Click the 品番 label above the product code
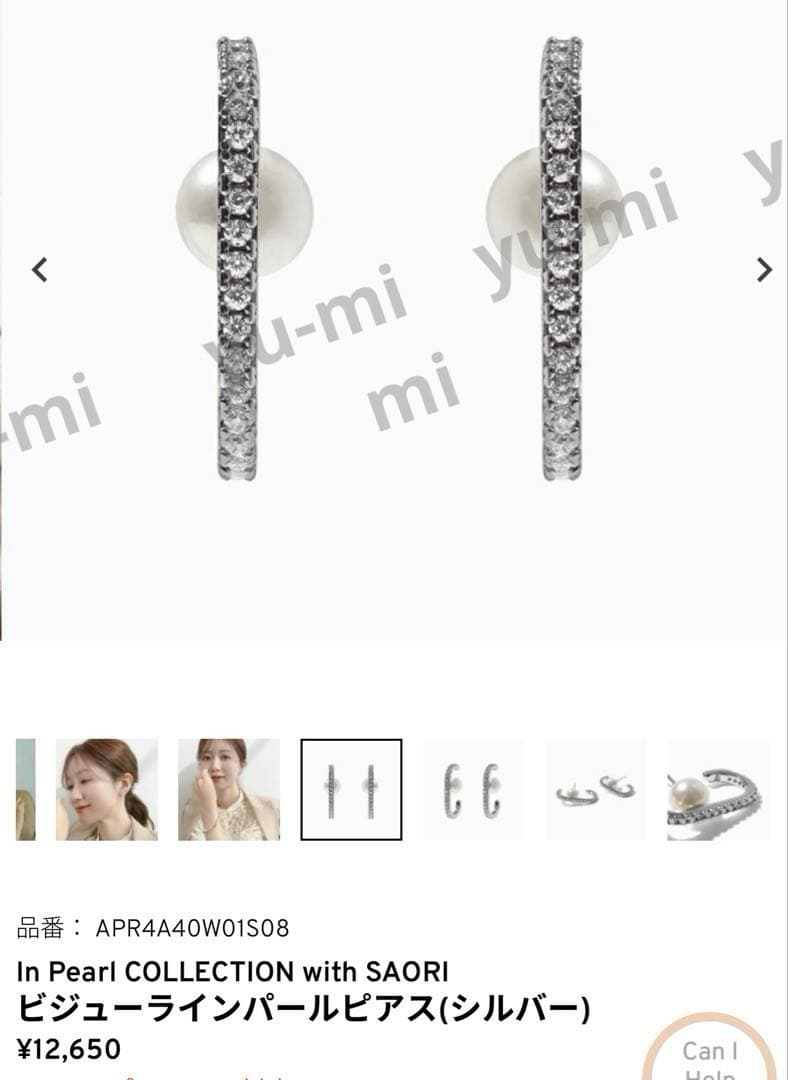The image size is (788, 1080). click(x=45, y=926)
